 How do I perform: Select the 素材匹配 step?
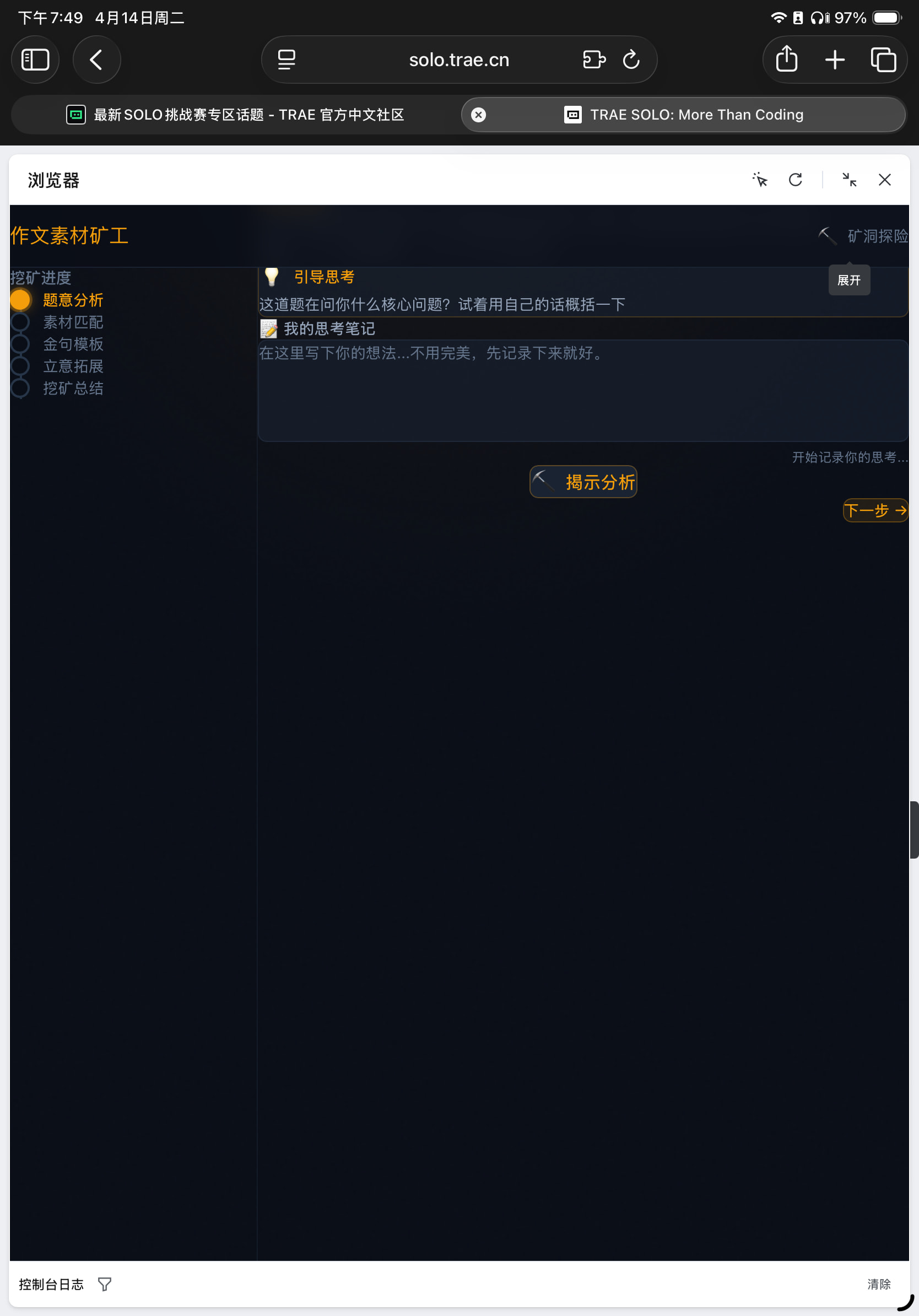73,322
